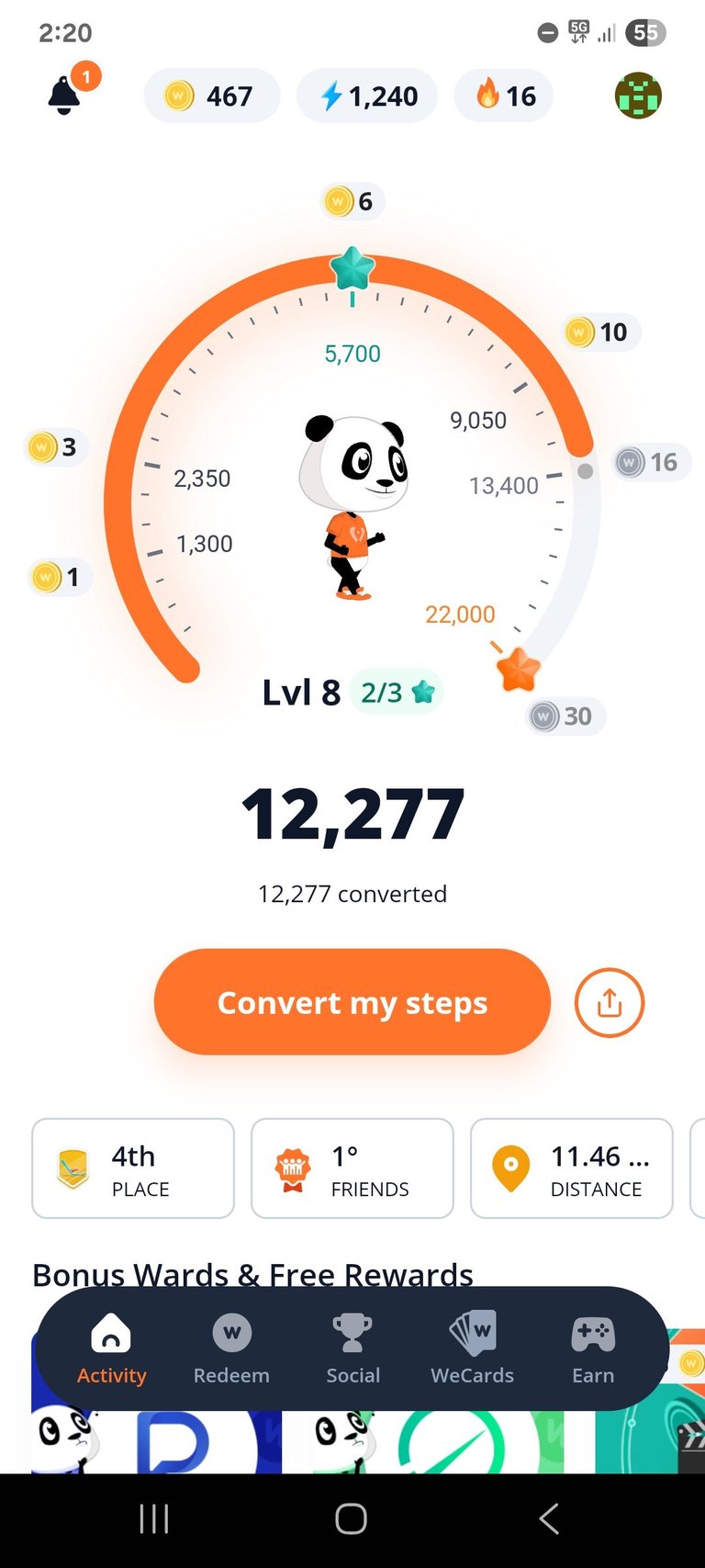705x1568 pixels.
Task: Tap the Lvl 8 stars badge
Action: (397, 692)
